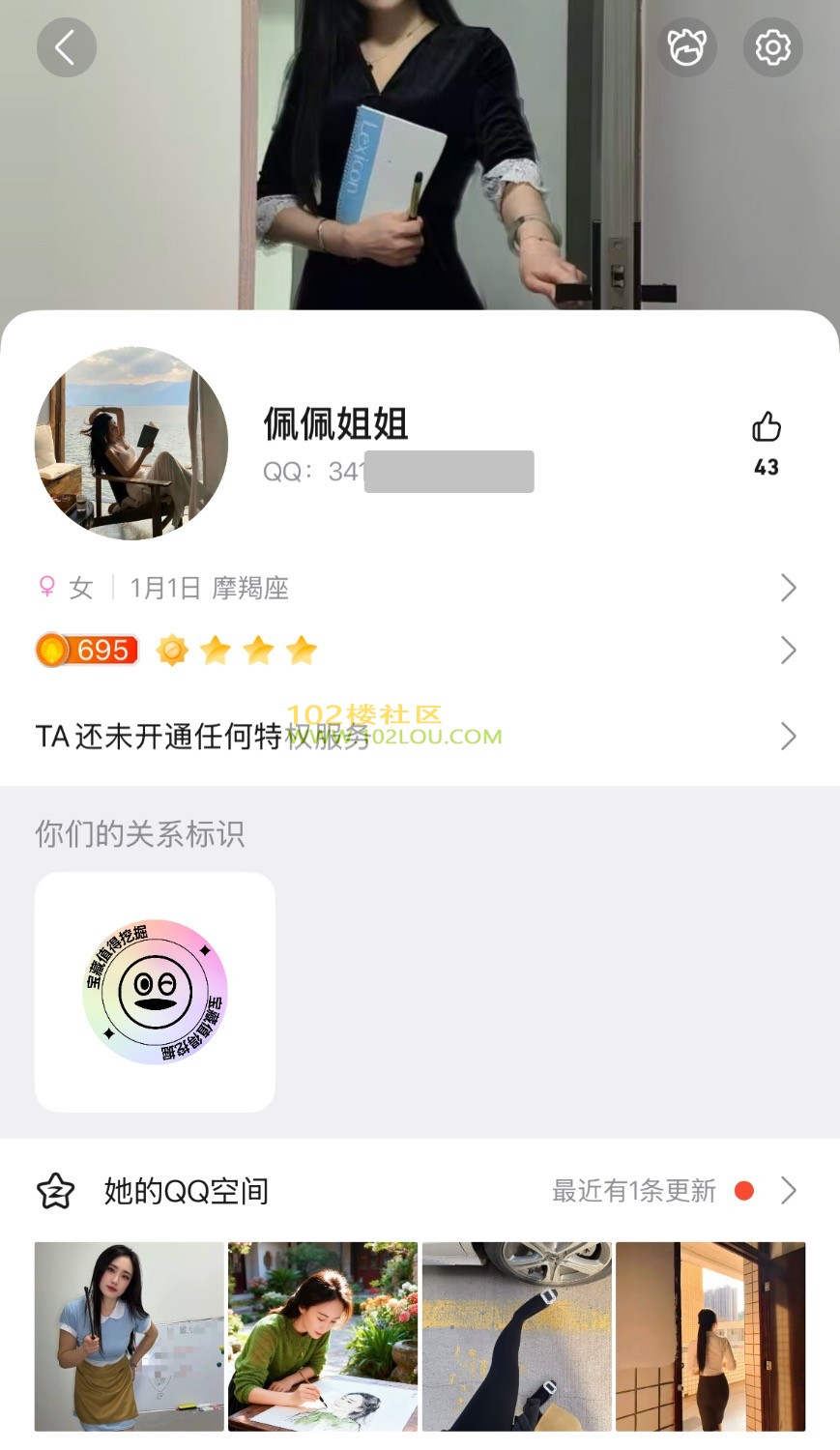Open the bear face icon
The width and height of the screenshot is (840, 1450).
point(686,47)
